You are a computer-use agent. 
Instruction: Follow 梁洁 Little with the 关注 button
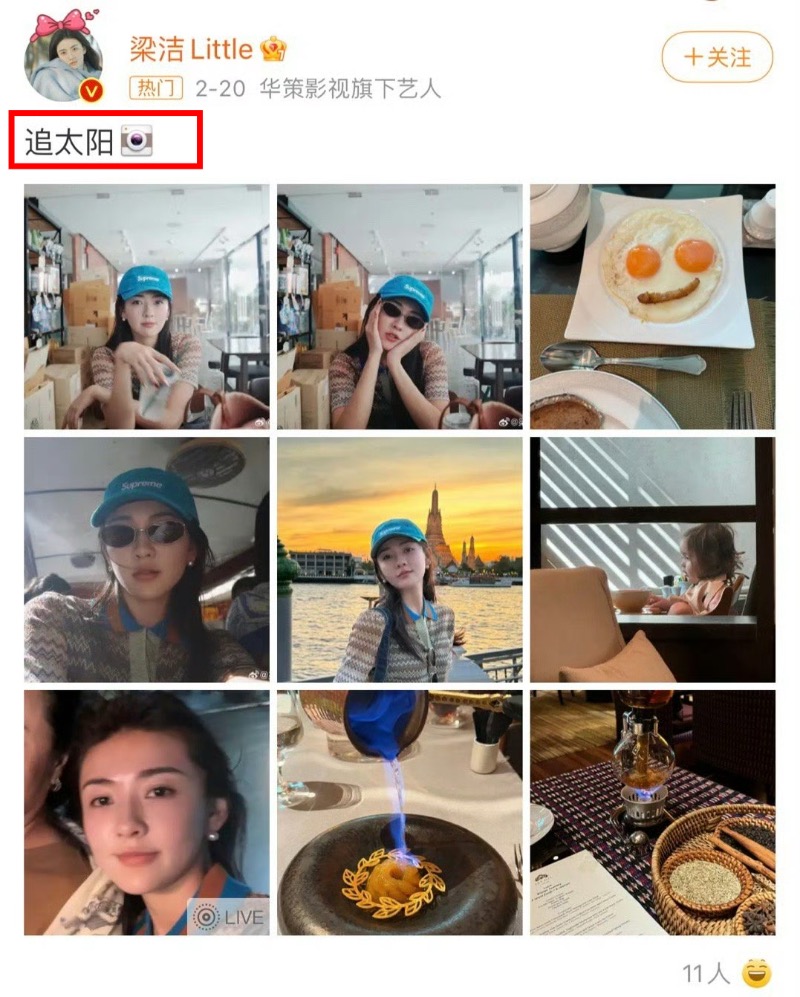tap(717, 57)
